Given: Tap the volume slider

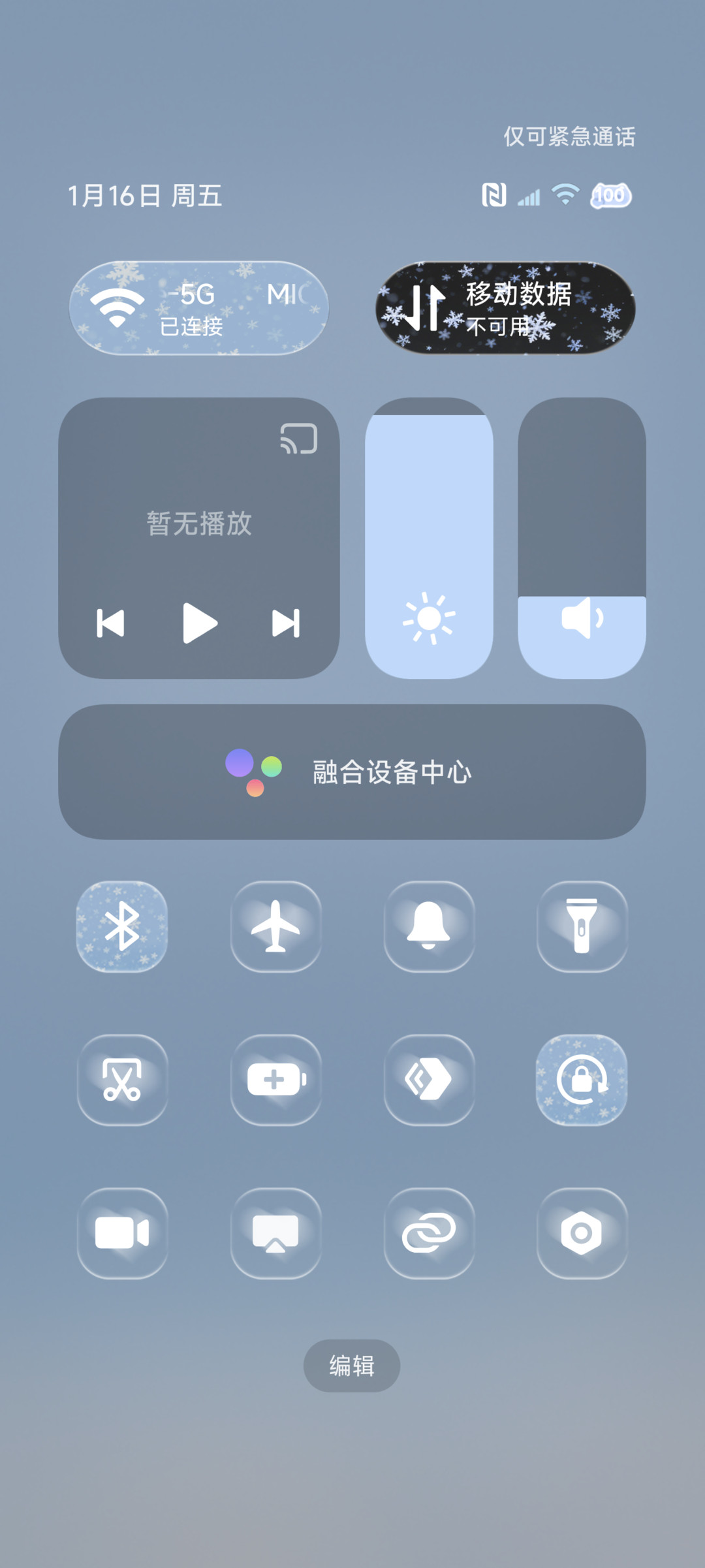Looking at the screenshot, I should [582, 538].
